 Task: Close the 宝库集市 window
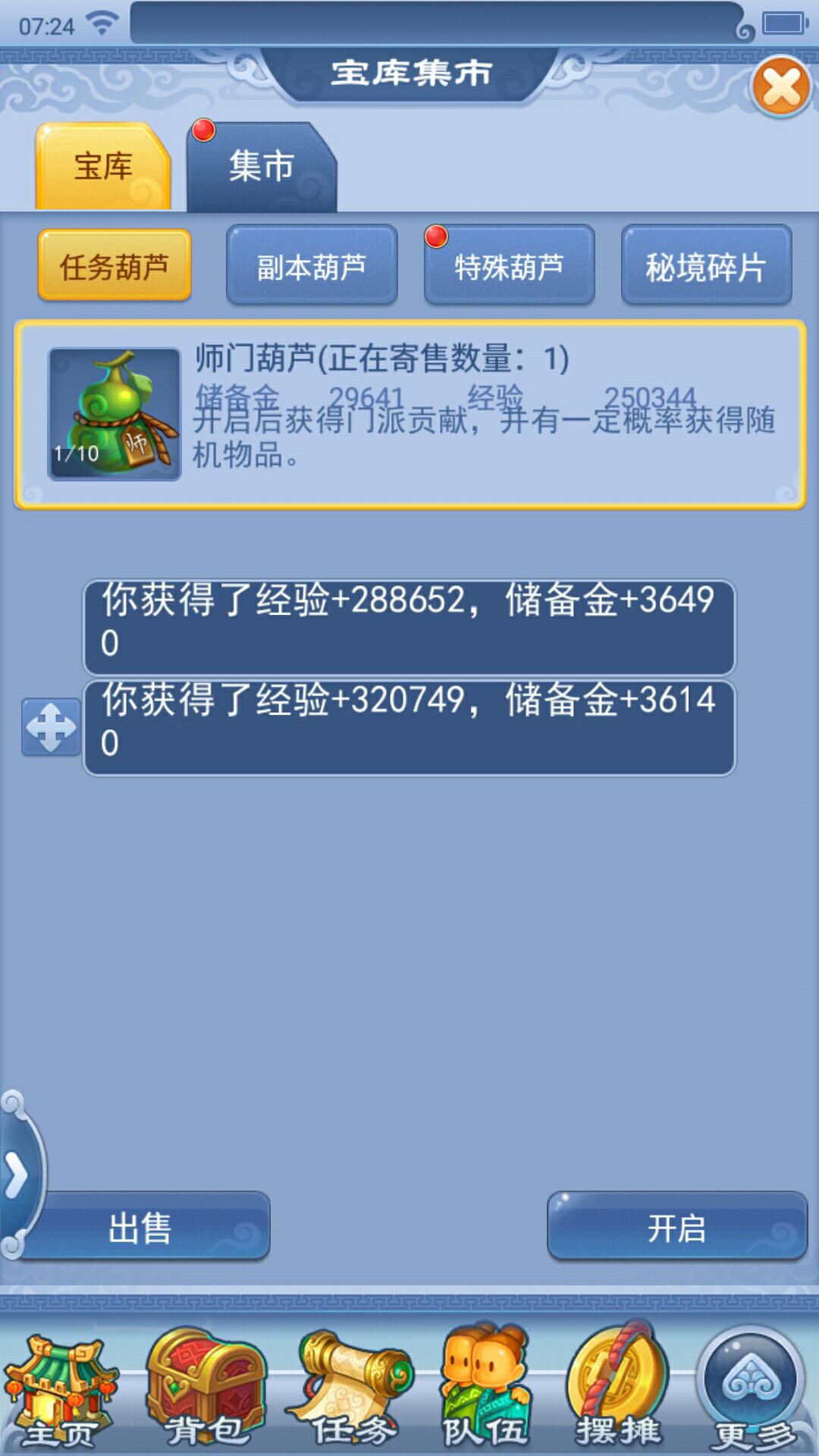click(x=781, y=87)
